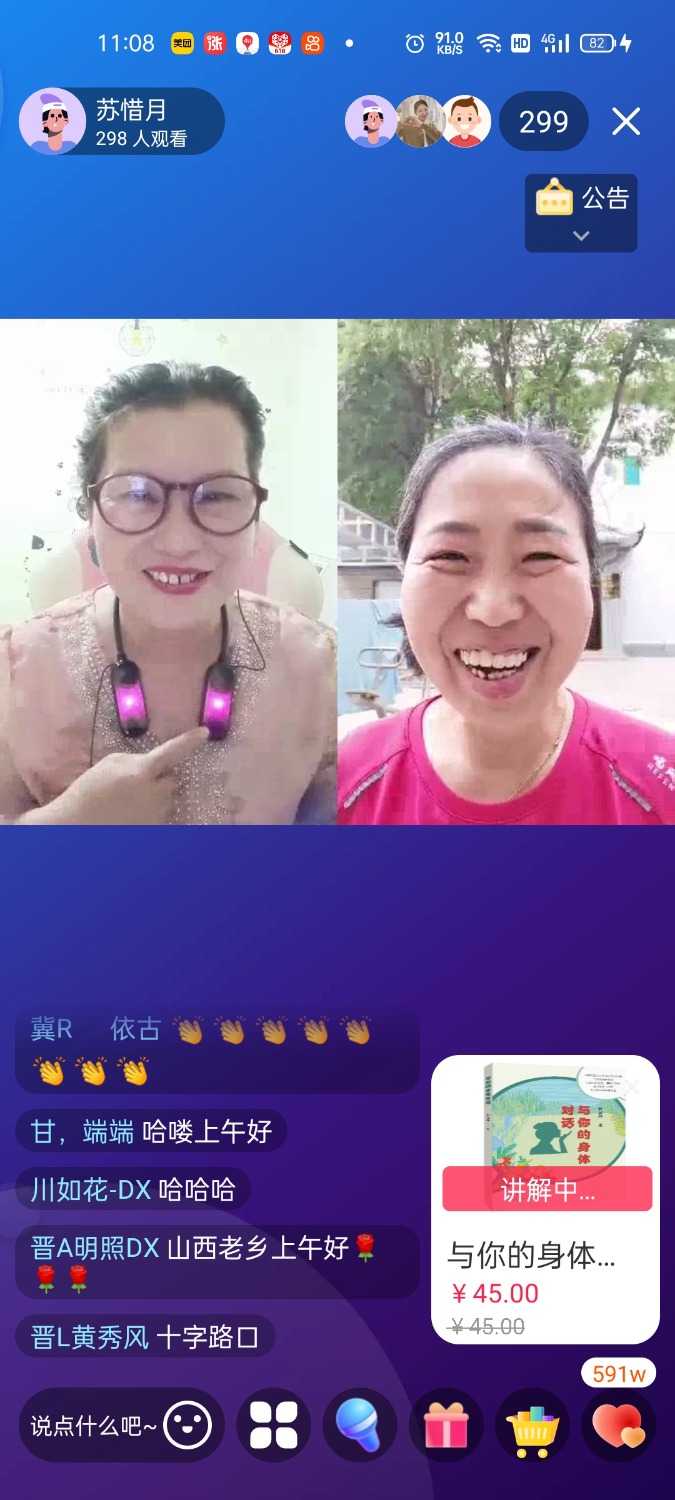The width and height of the screenshot is (675, 1500).
Task: Open the shopping cart
Action: (x=532, y=1426)
